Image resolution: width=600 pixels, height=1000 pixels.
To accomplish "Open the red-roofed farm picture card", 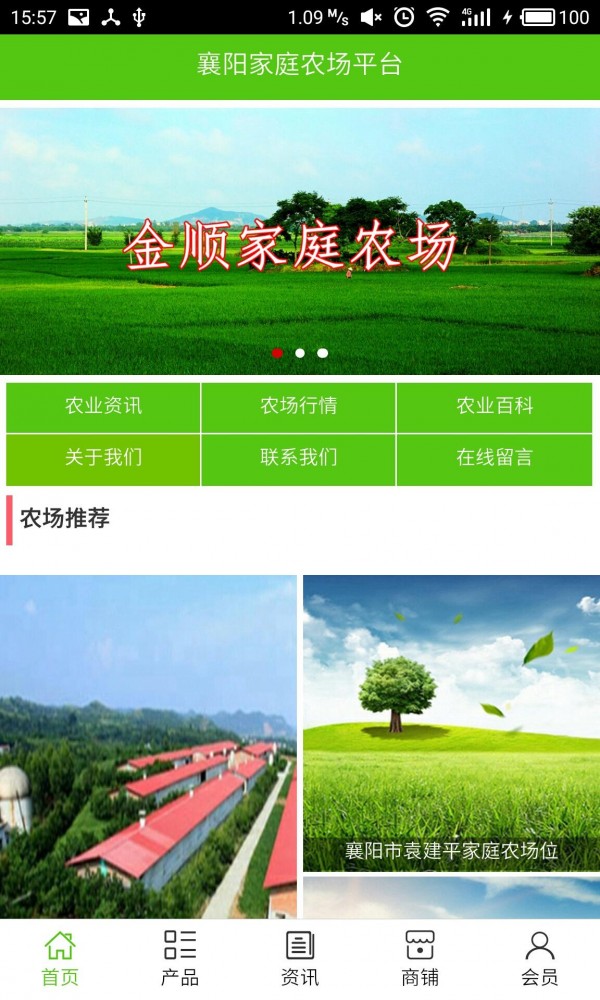I will click(148, 746).
